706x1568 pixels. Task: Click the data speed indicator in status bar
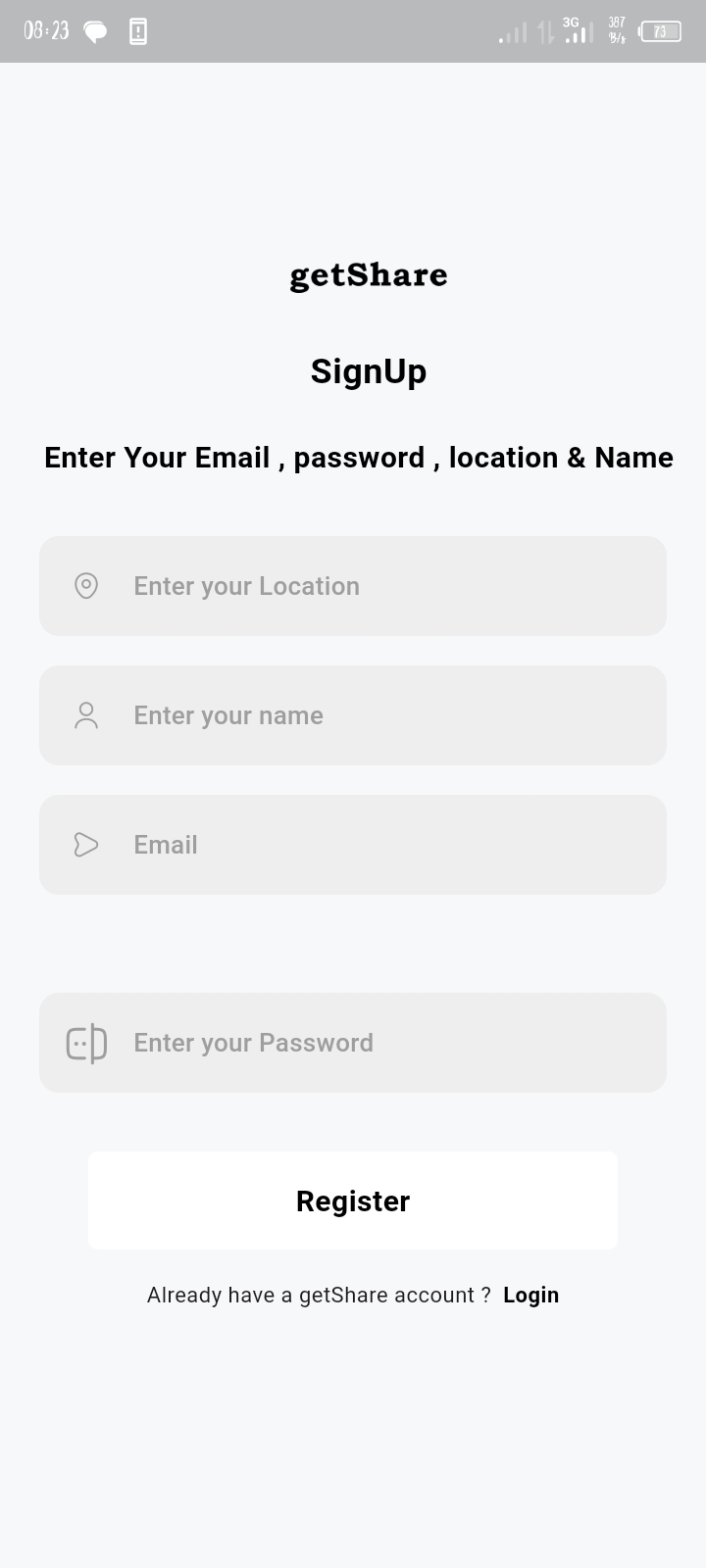[x=615, y=30]
